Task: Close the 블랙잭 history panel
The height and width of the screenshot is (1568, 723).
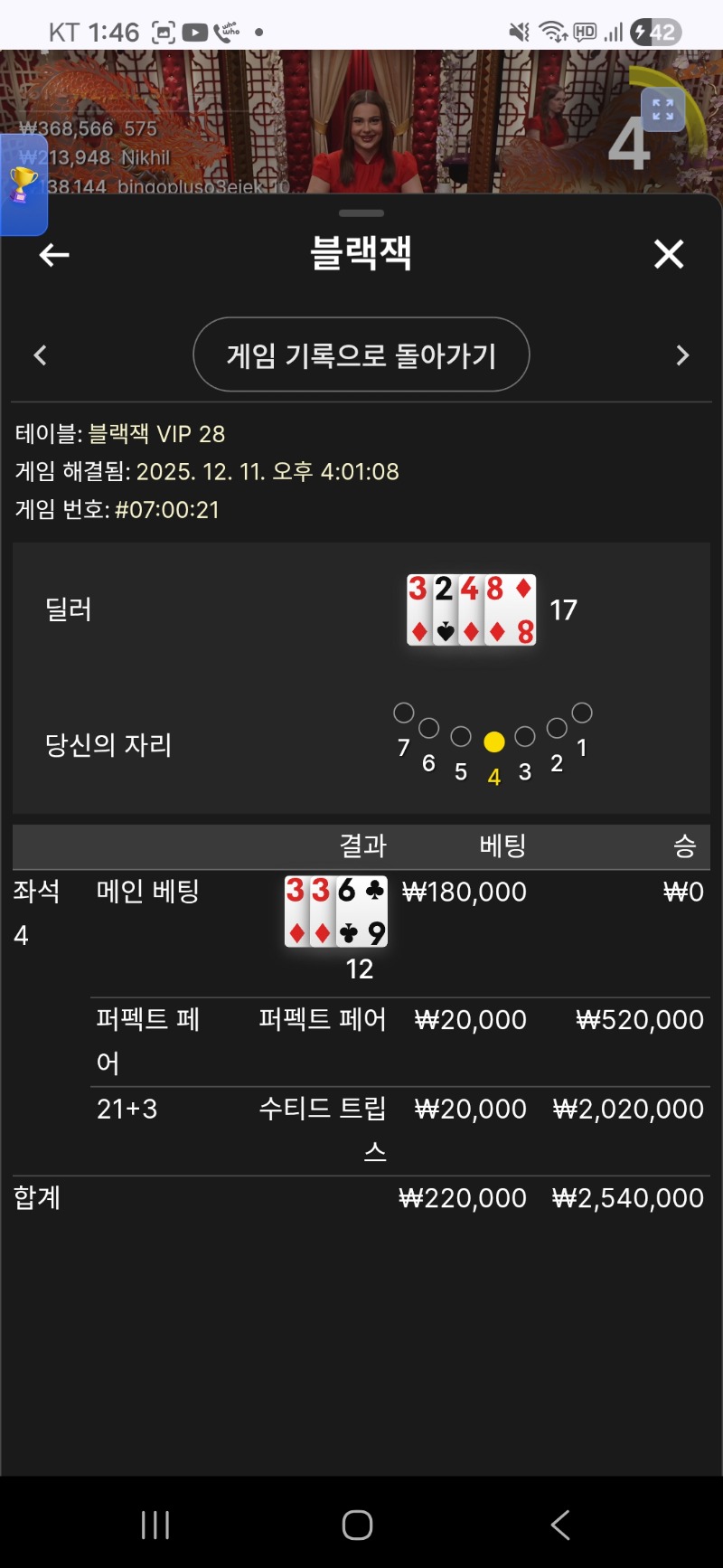Action: (669, 255)
